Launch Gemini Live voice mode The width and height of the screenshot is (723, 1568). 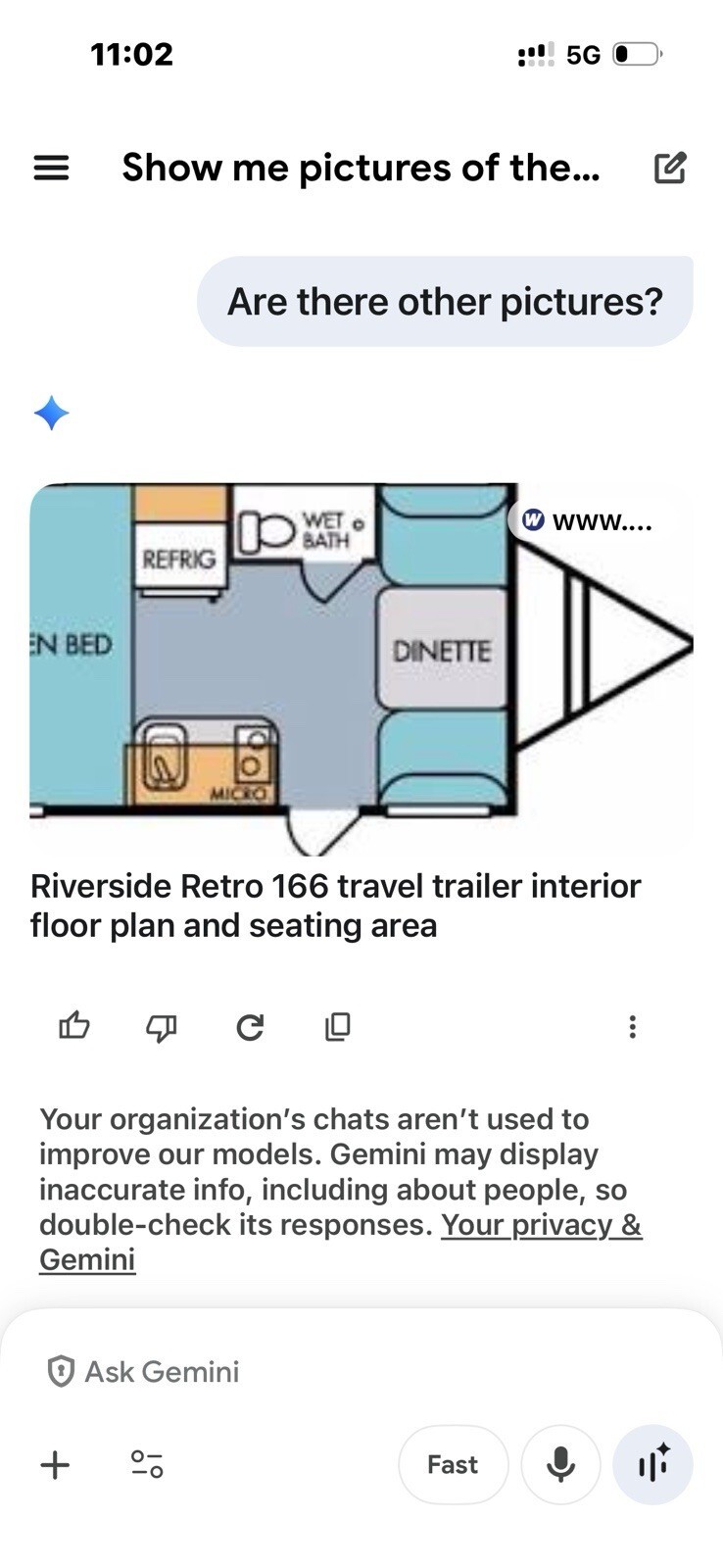pos(652,1465)
